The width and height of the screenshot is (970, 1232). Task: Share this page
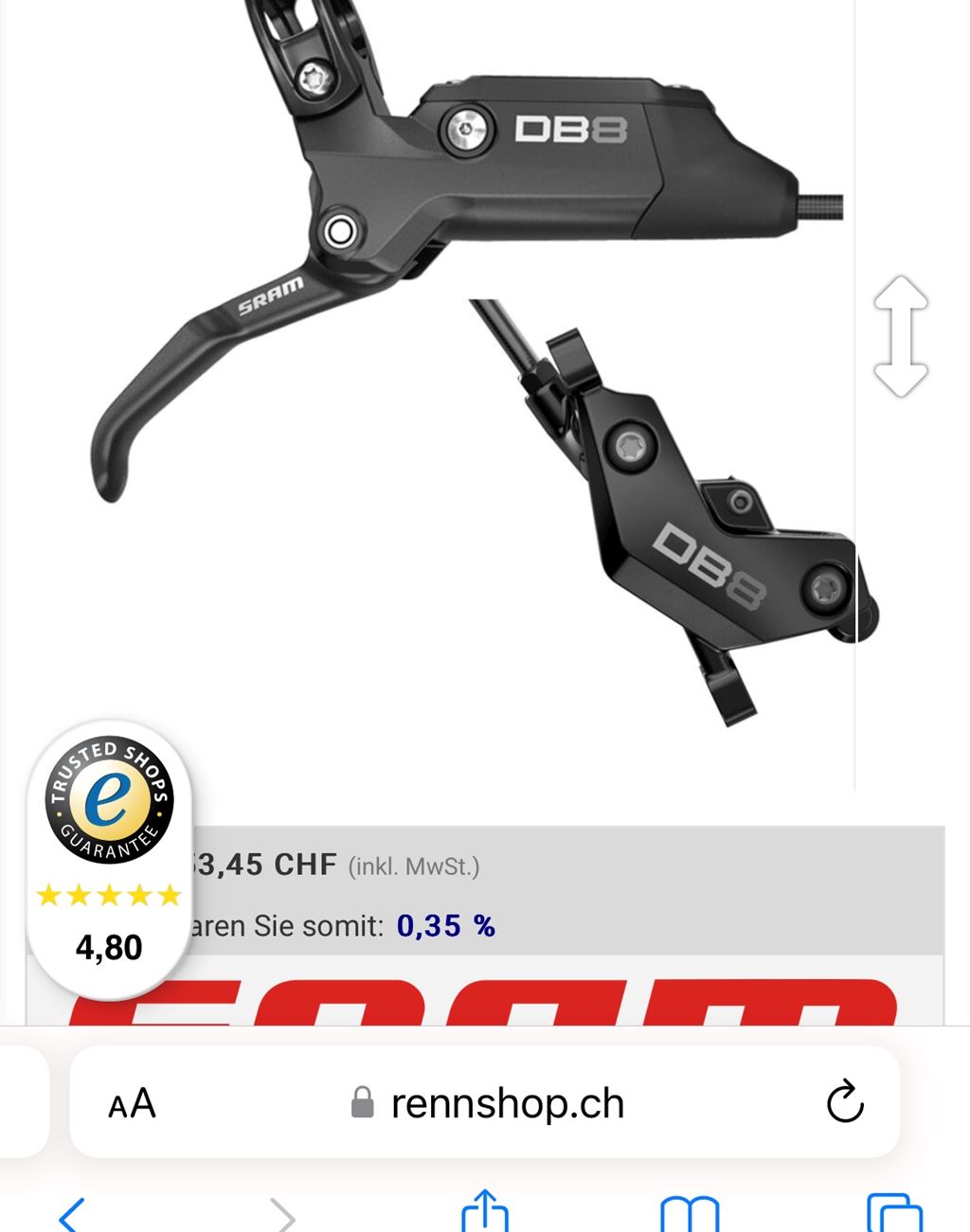pos(485,1212)
